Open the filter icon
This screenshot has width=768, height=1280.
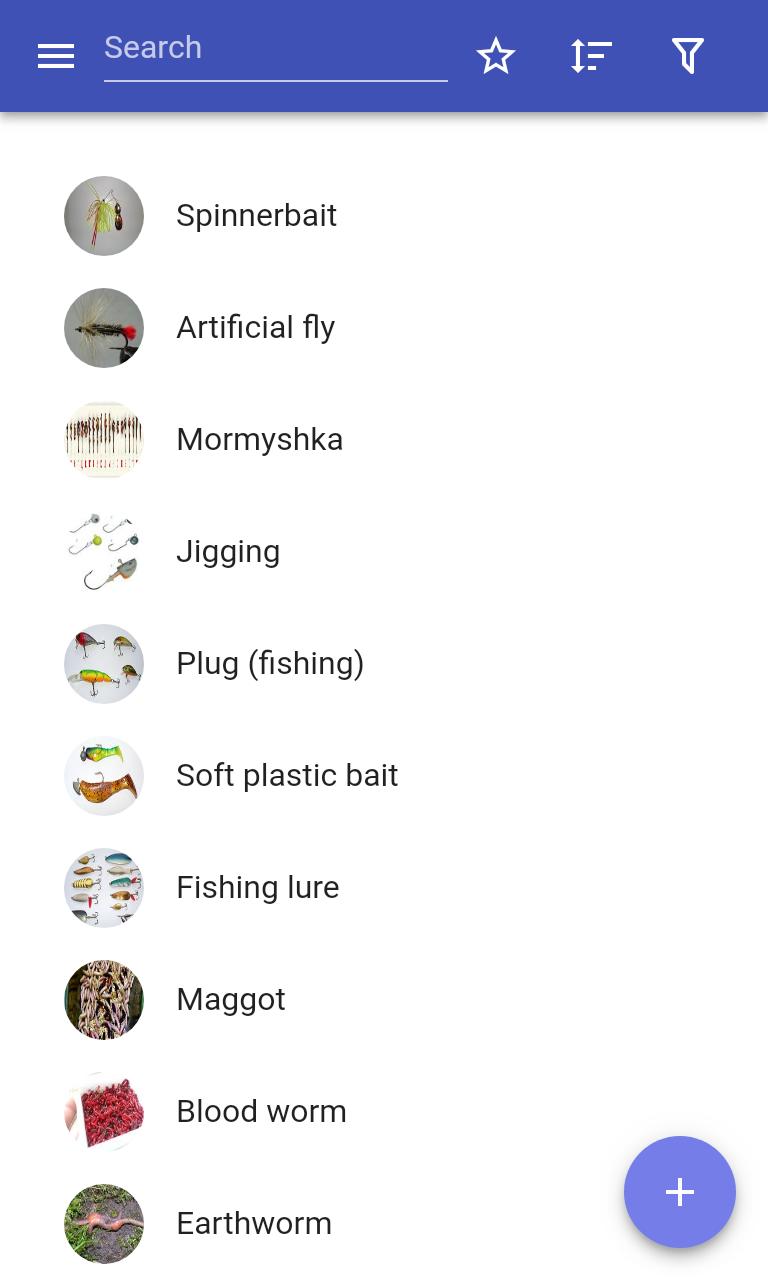pyautogui.click(x=688, y=56)
